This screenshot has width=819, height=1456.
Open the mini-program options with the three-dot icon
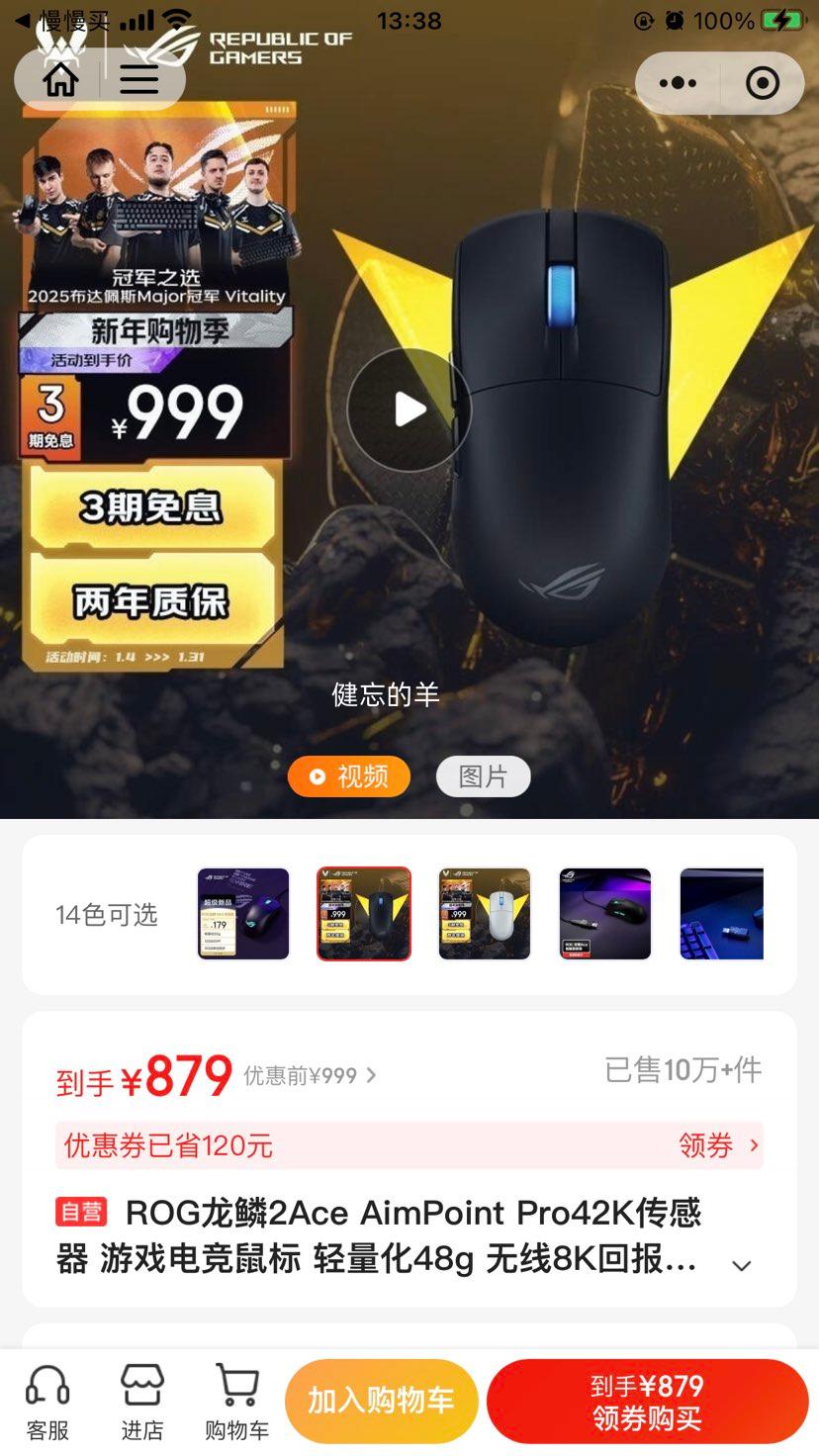[x=678, y=83]
